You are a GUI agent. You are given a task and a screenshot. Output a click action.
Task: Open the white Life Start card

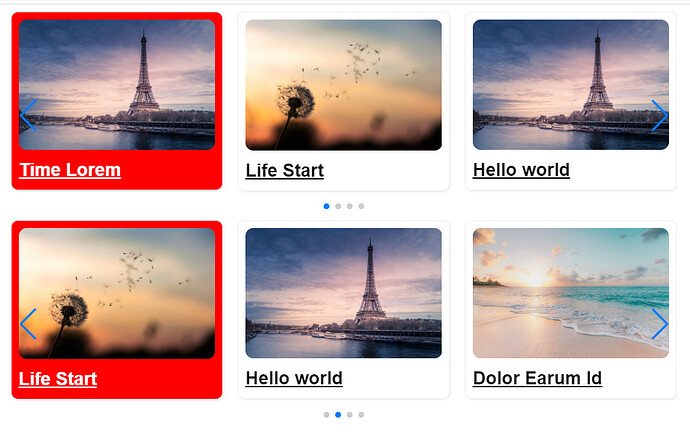(x=284, y=171)
